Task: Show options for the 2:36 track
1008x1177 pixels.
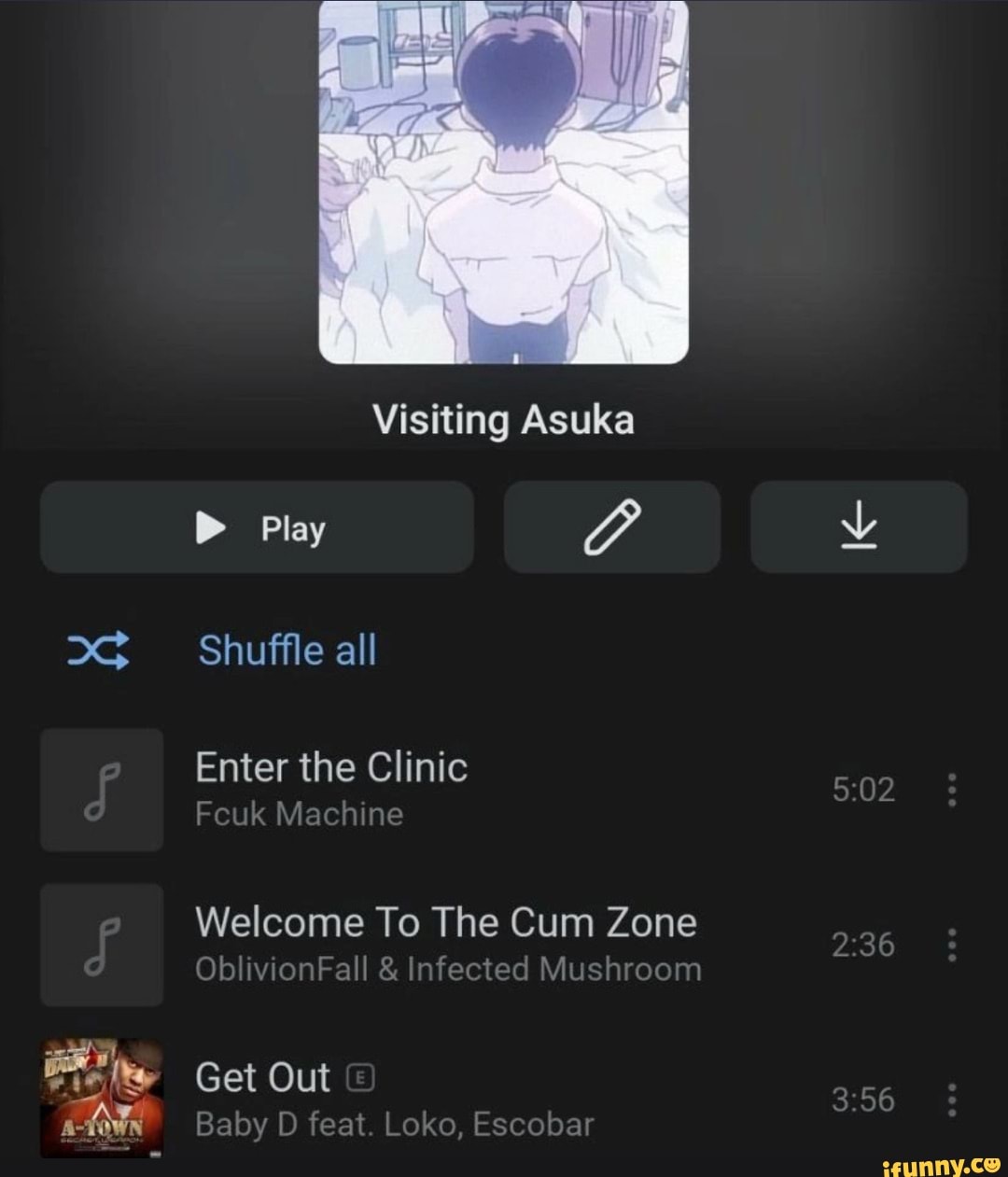Action: (952, 946)
